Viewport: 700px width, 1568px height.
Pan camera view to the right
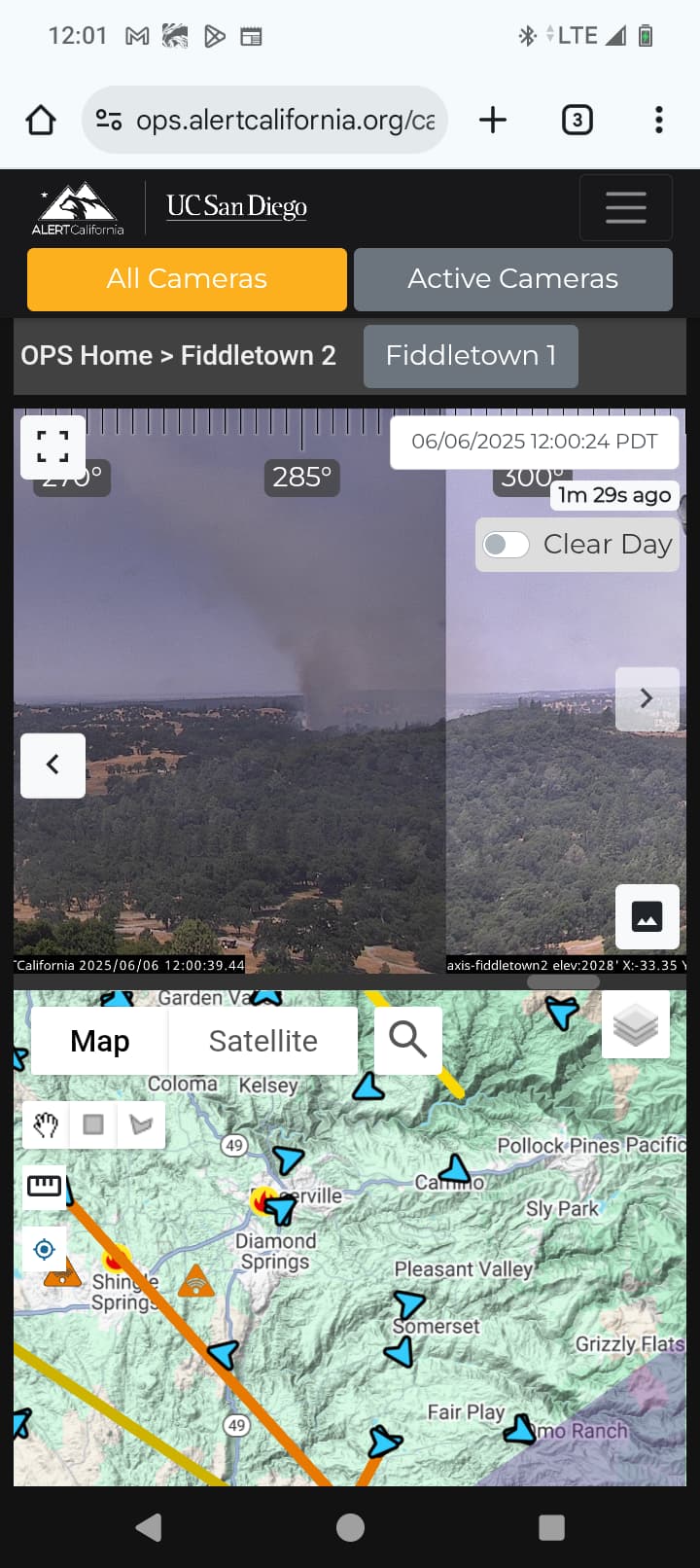(x=647, y=698)
